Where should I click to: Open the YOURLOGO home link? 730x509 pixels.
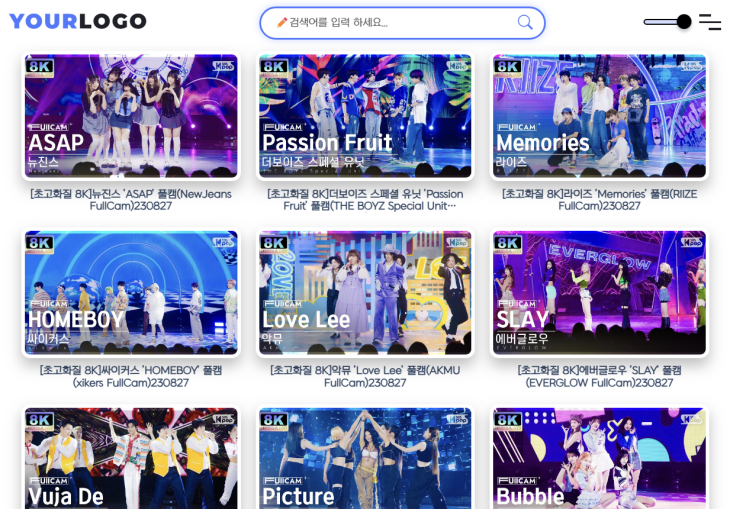(77, 21)
